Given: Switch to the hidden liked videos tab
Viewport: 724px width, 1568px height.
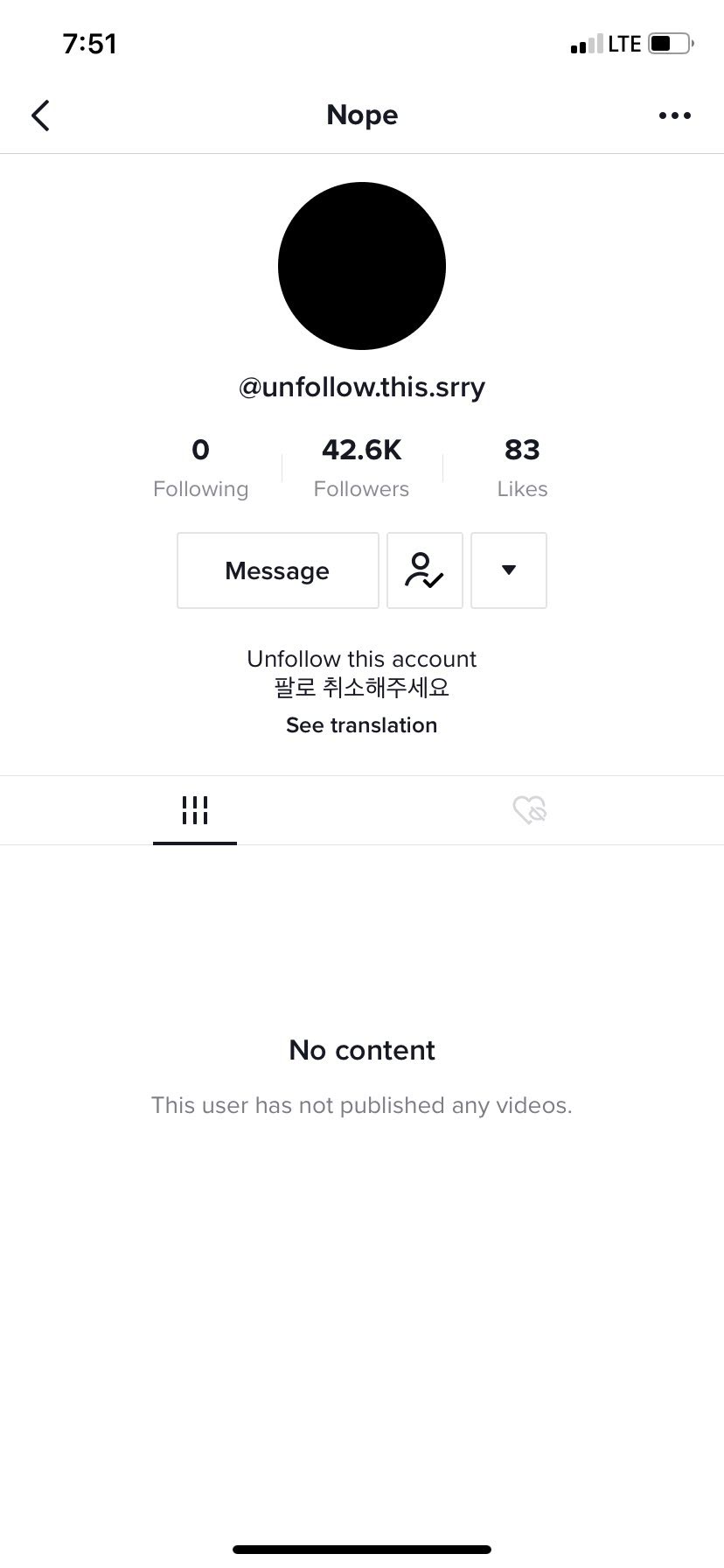Looking at the screenshot, I should [x=529, y=810].
